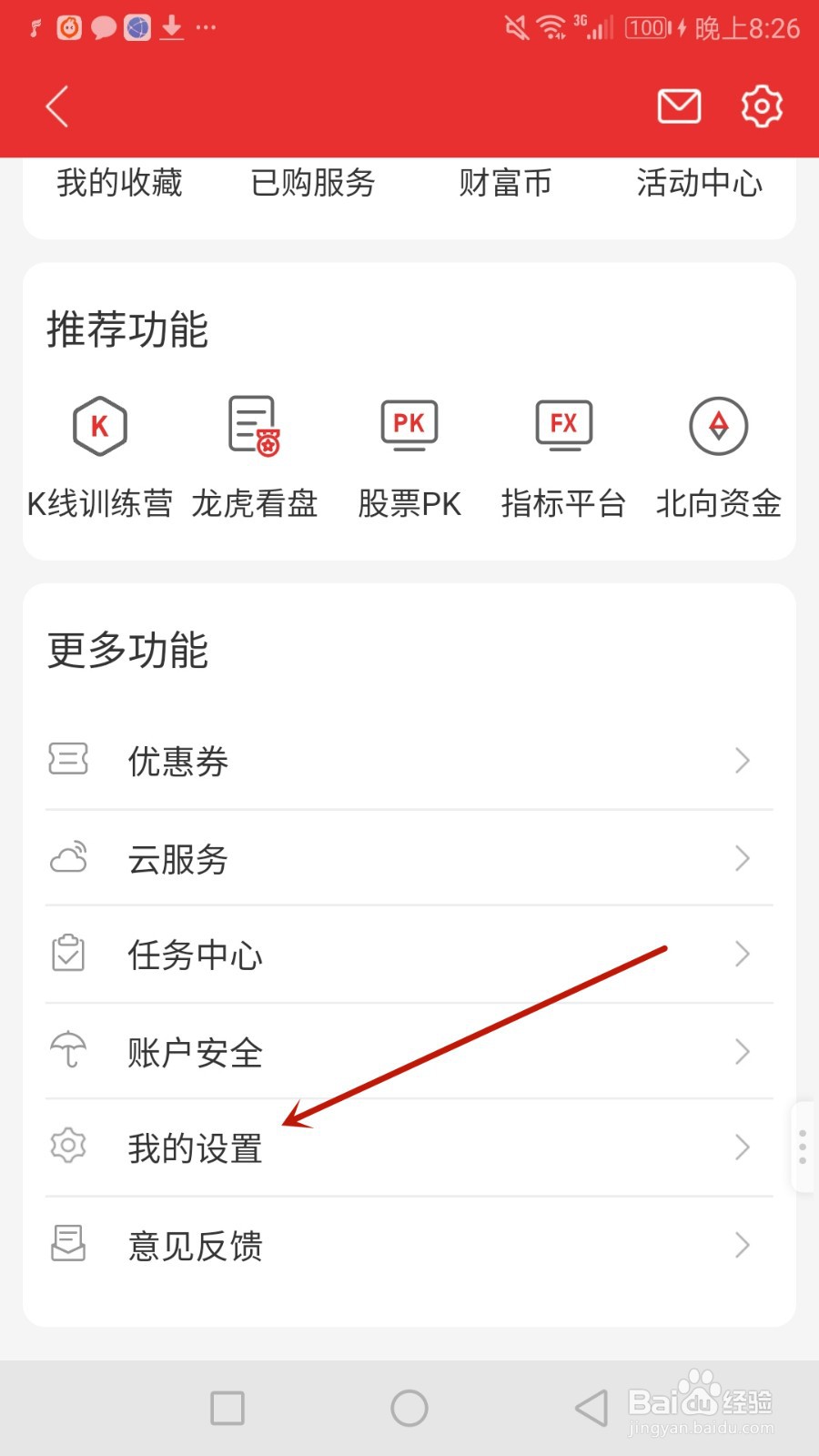Open the 意见反馈 feedback entry
The width and height of the screenshot is (819, 1456).
[194, 1246]
